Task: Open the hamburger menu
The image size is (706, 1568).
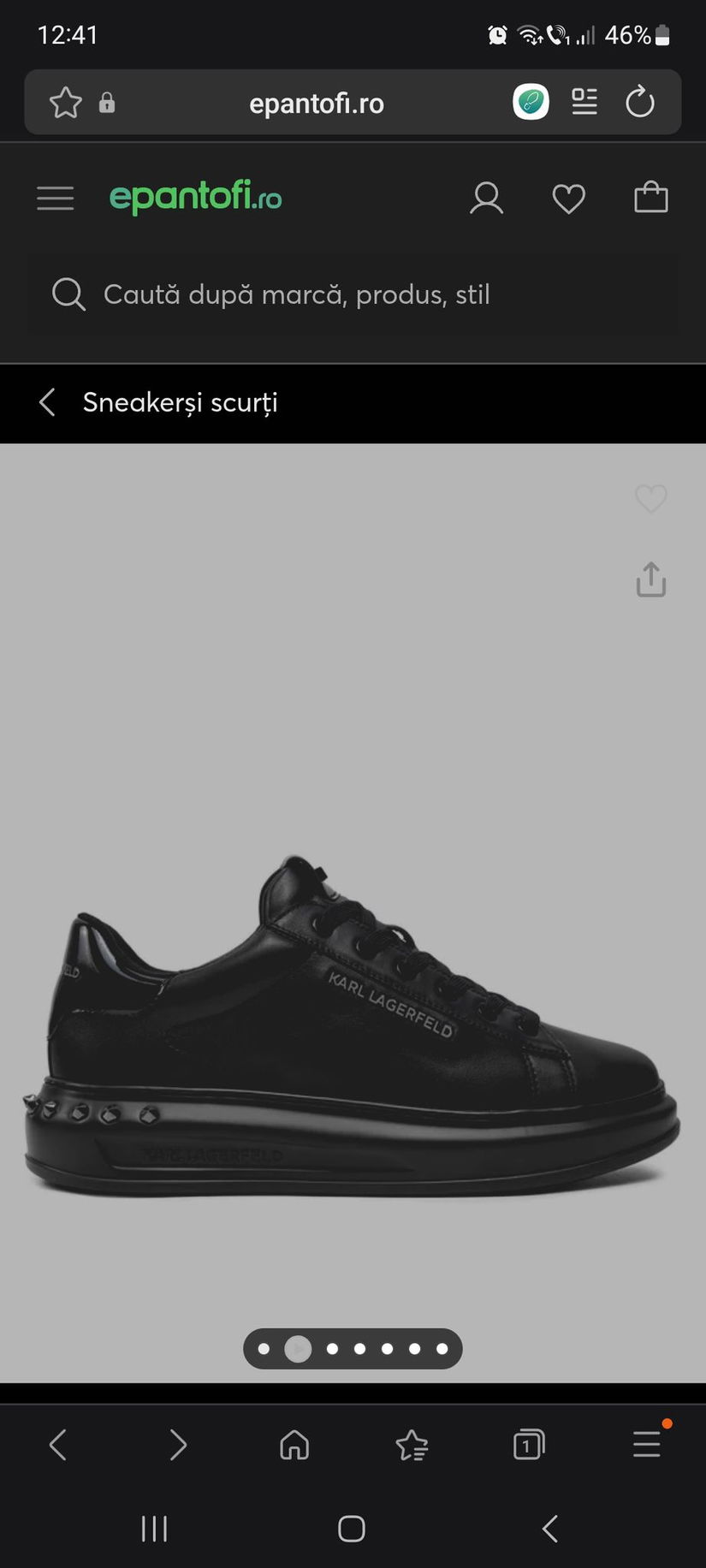Action: coord(56,198)
